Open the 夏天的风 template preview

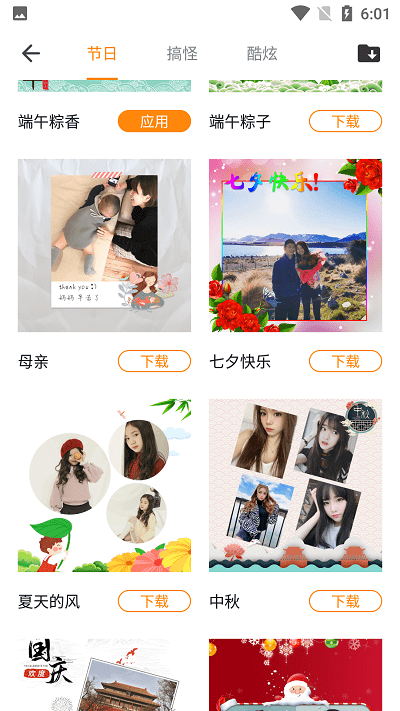point(104,485)
